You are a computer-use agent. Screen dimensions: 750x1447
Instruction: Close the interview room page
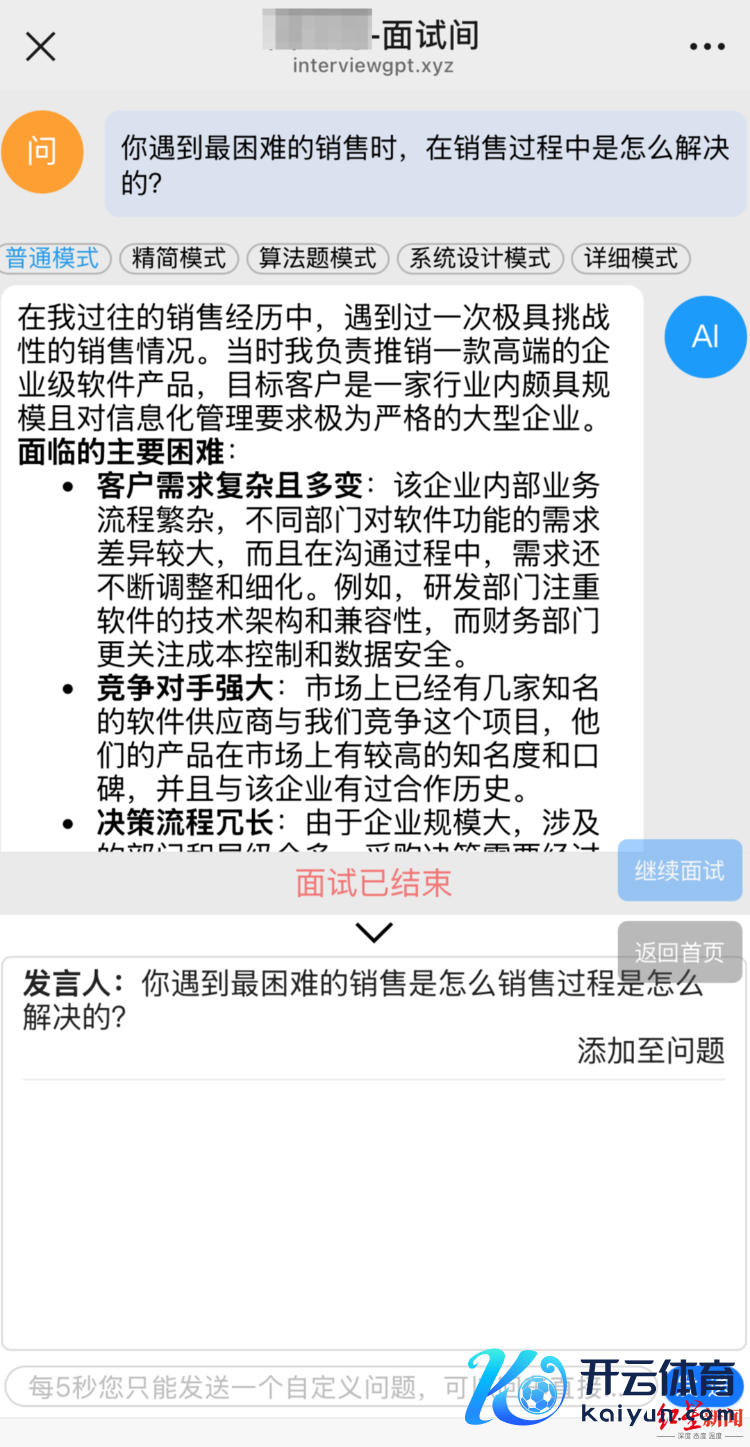coord(40,46)
